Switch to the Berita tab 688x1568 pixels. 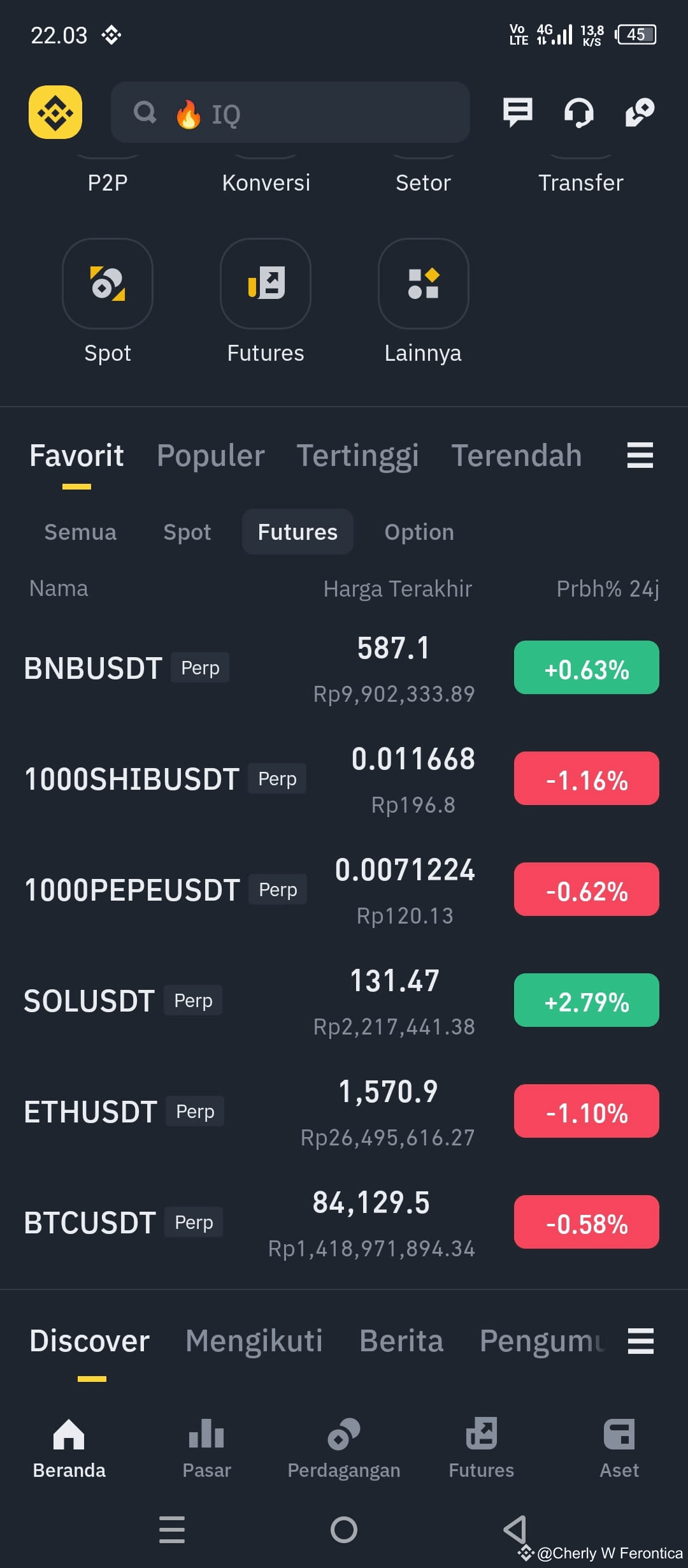pyautogui.click(x=401, y=1341)
